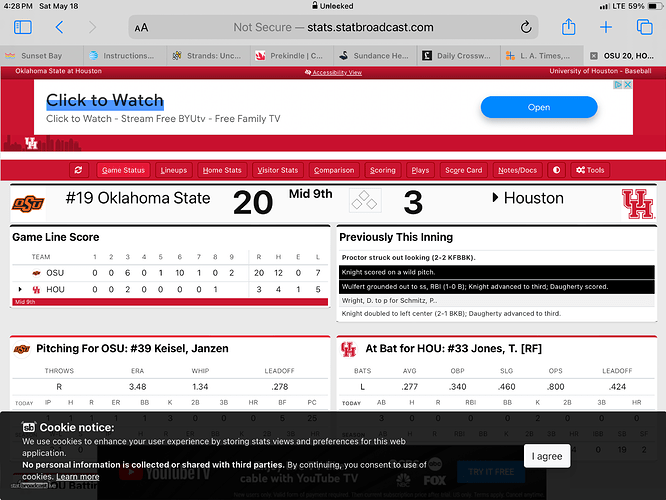The width and height of the screenshot is (666, 500).
Task: View the Visitor Stats
Action: pos(277,170)
